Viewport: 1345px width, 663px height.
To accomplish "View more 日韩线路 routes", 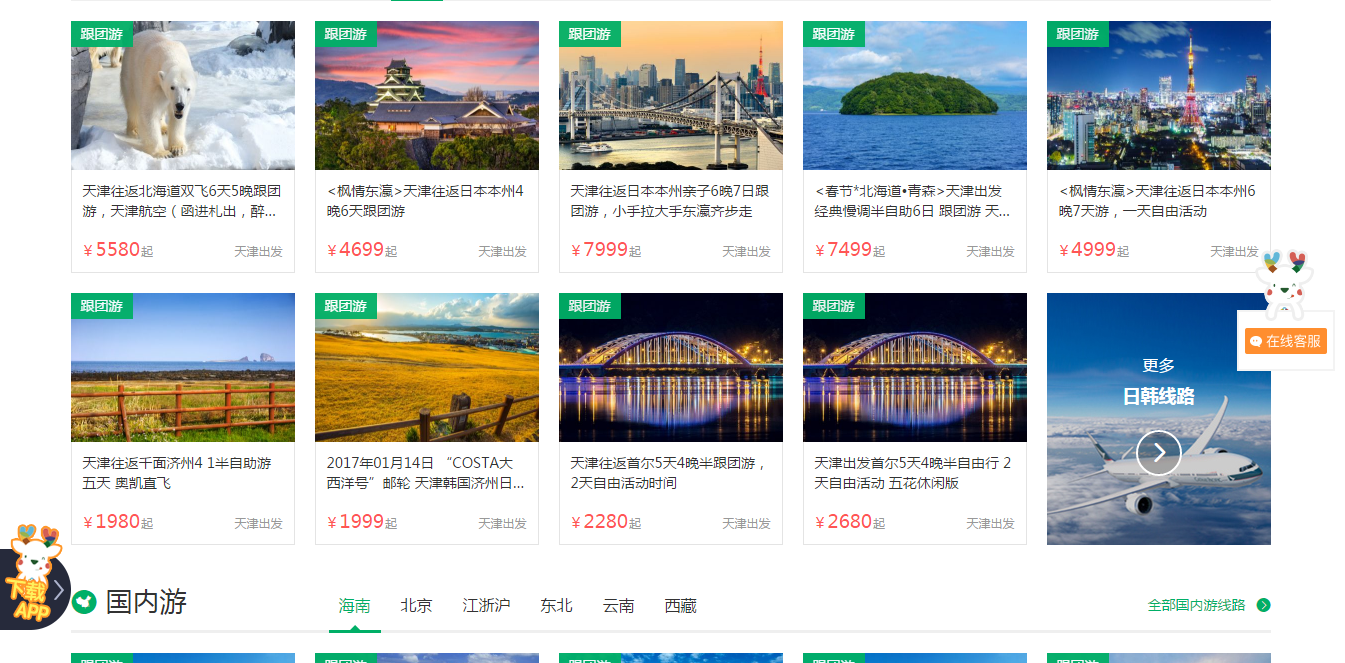I will (1158, 452).
